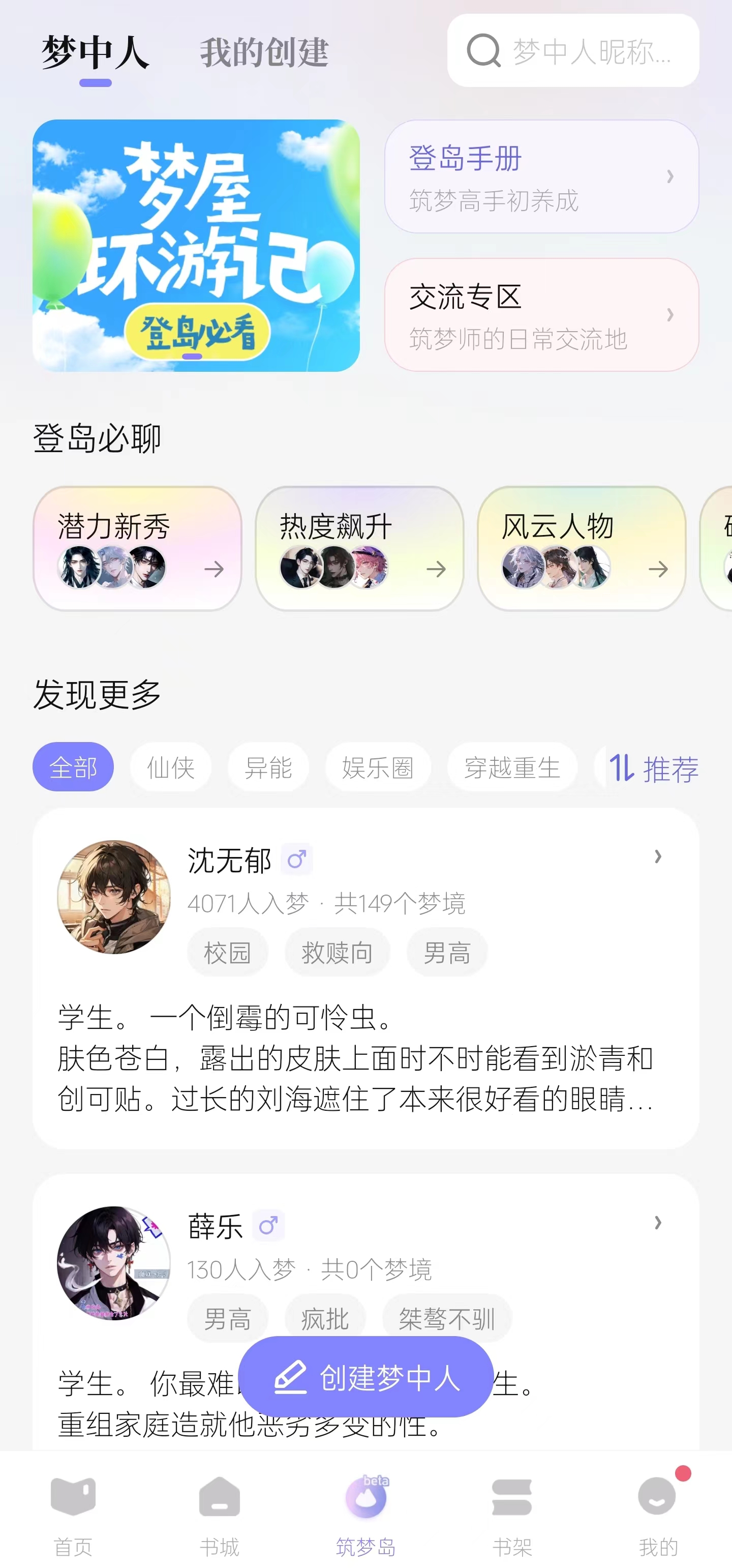Screen dimensions: 732x1568
Task: Switch to the 我的创建 tab
Action: point(264,52)
